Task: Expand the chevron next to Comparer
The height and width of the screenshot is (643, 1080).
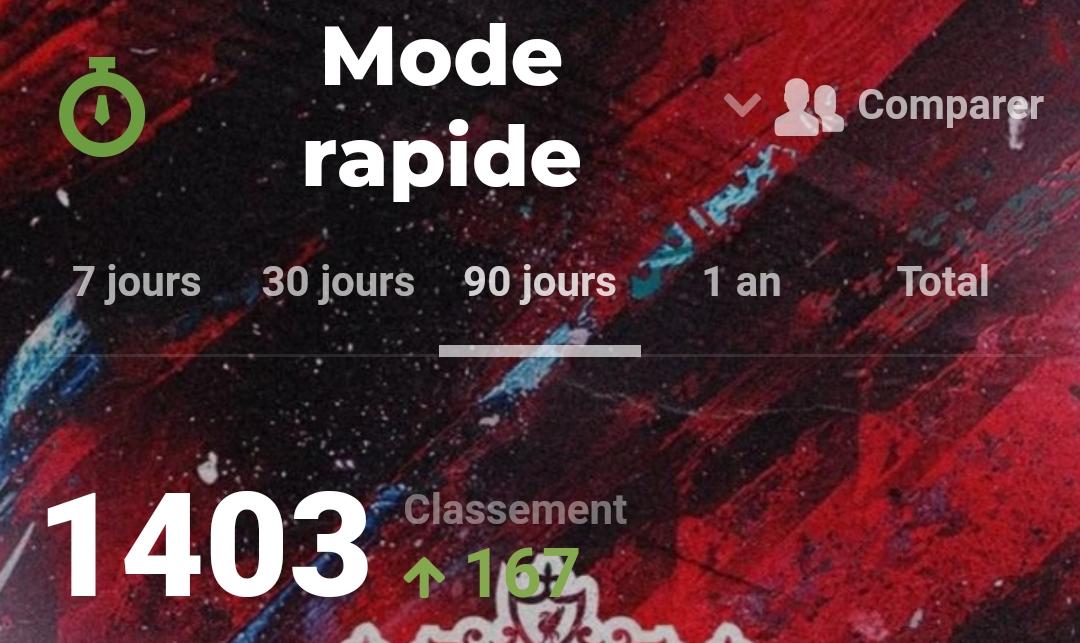Action: (742, 104)
